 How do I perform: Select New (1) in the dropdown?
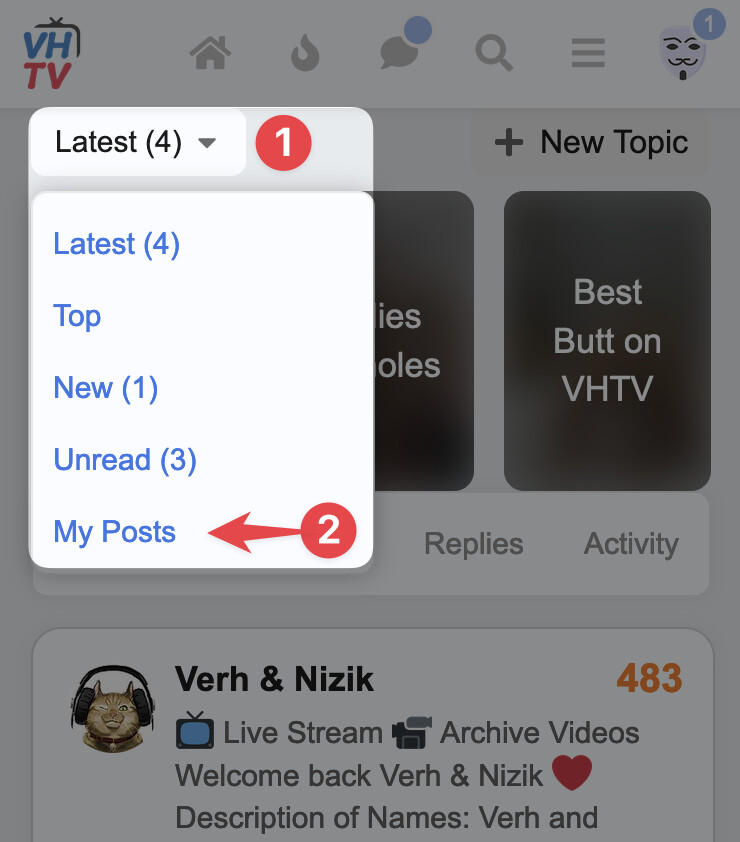pyautogui.click(x=106, y=388)
